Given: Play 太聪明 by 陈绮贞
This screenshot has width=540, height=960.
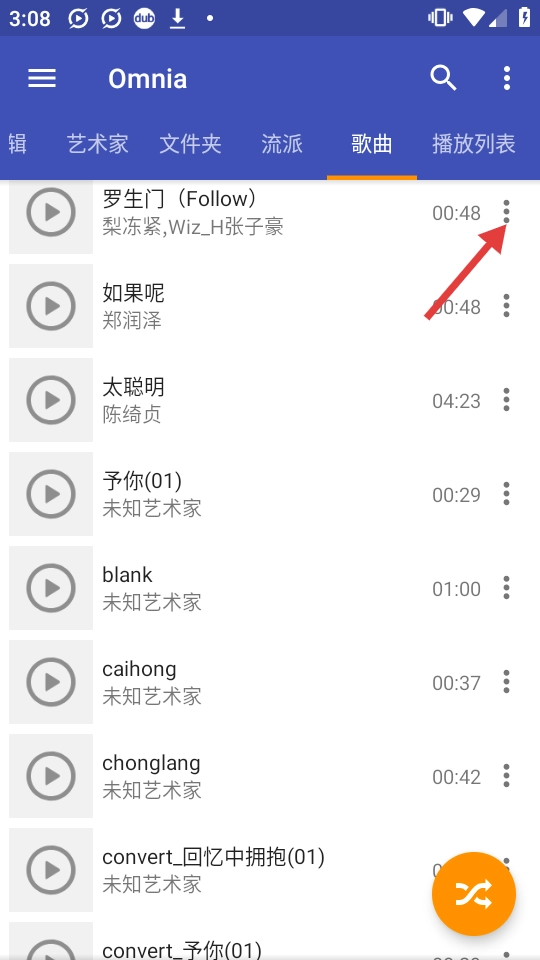Looking at the screenshot, I should (x=51, y=400).
